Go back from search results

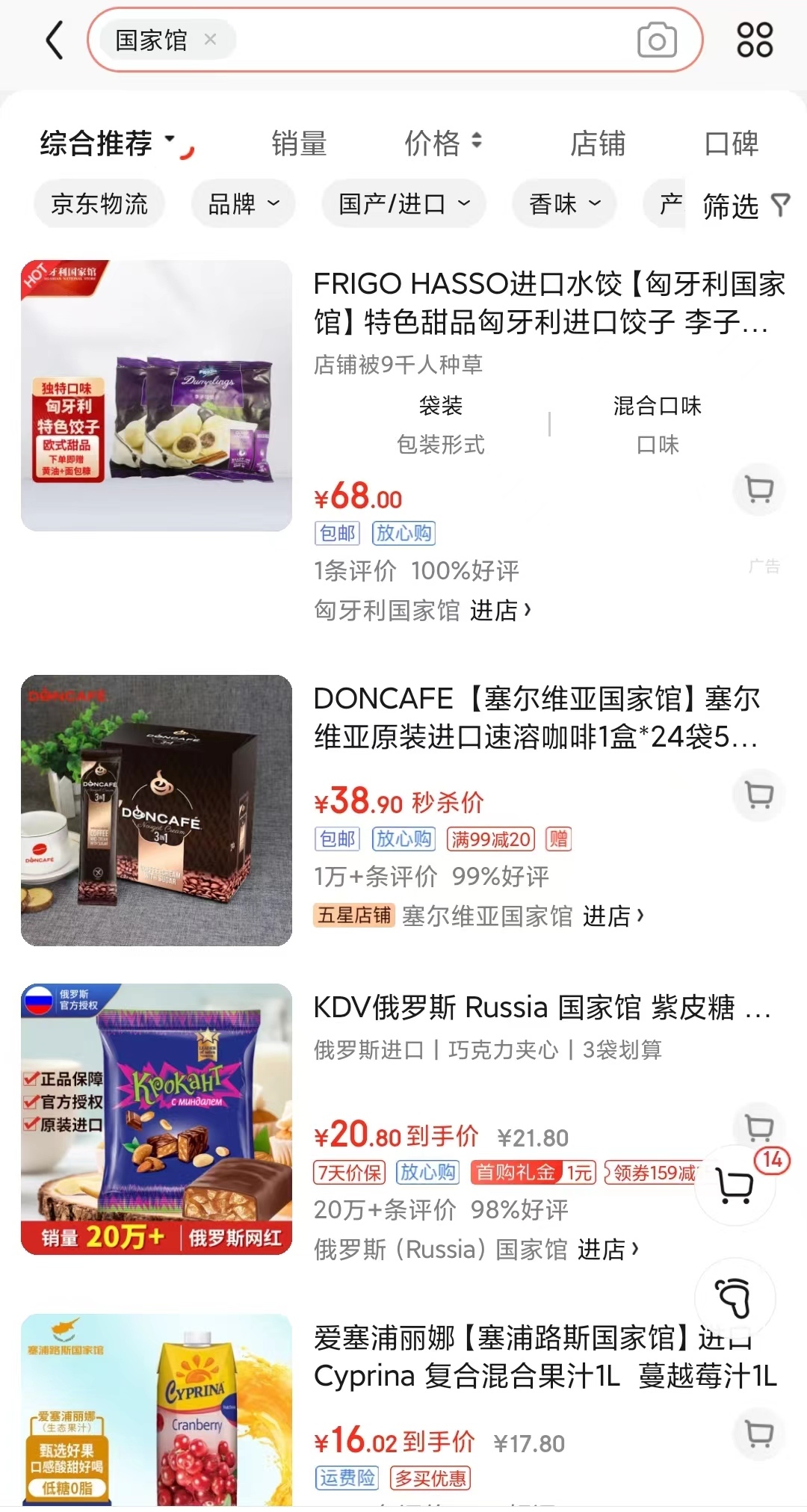(x=54, y=40)
